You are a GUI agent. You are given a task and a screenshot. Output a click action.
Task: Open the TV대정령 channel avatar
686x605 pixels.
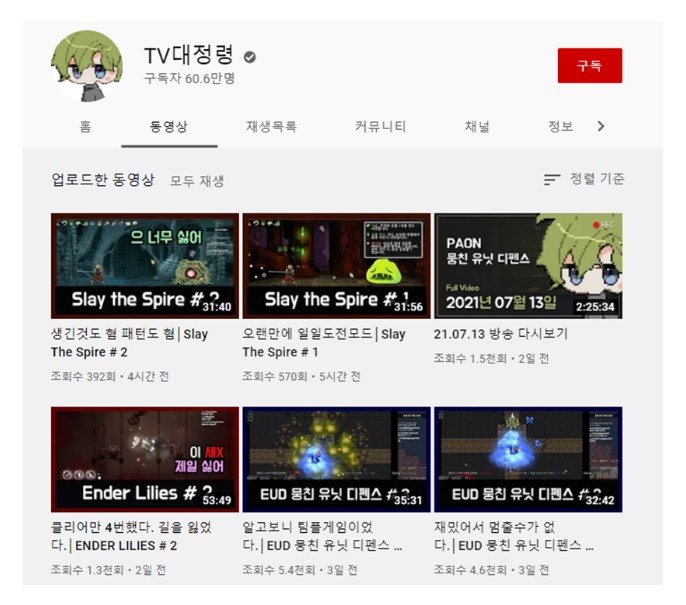tap(87, 65)
